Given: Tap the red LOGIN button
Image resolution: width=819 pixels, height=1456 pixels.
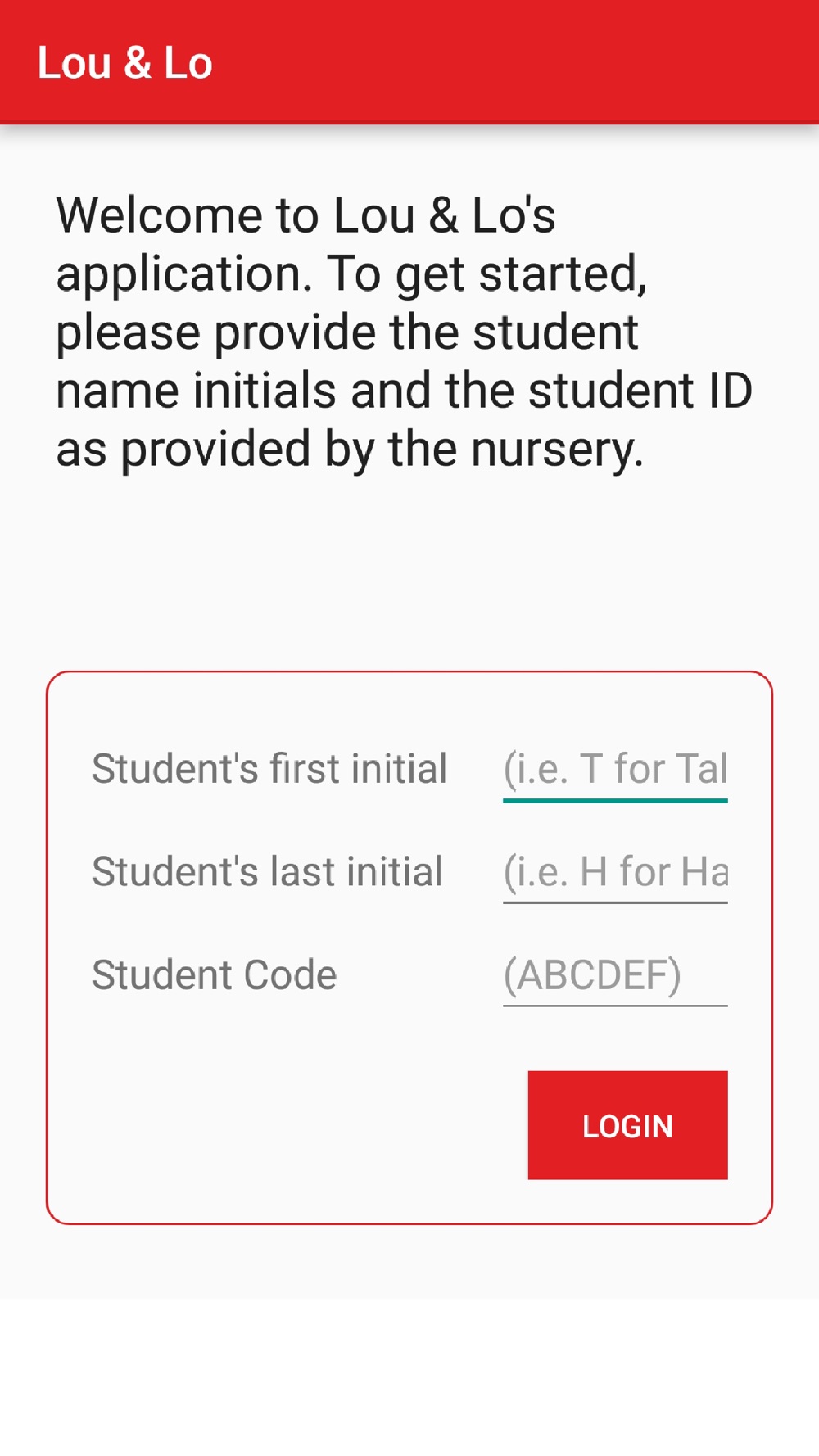Looking at the screenshot, I should pos(627,1125).
